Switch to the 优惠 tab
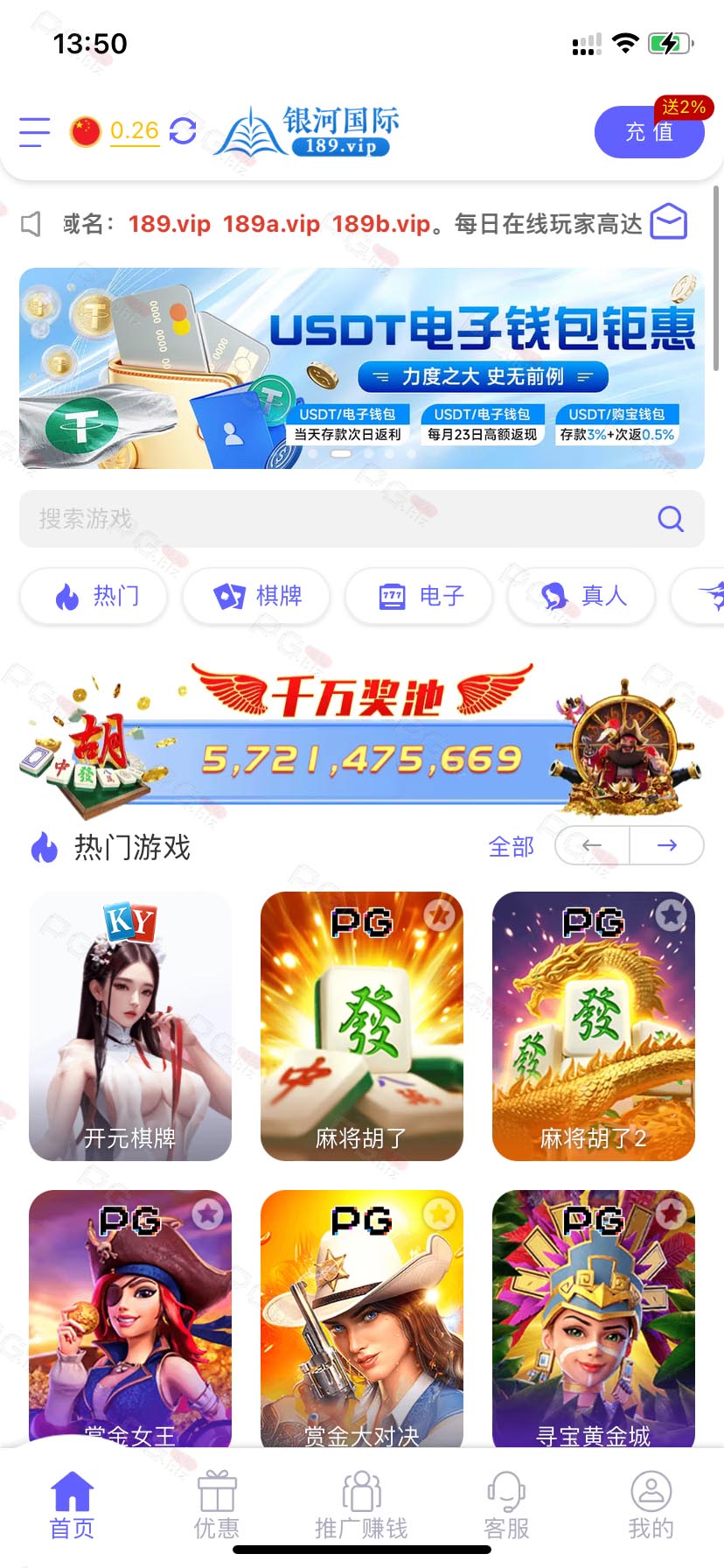724x1568 pixels. click(216, 1505)
